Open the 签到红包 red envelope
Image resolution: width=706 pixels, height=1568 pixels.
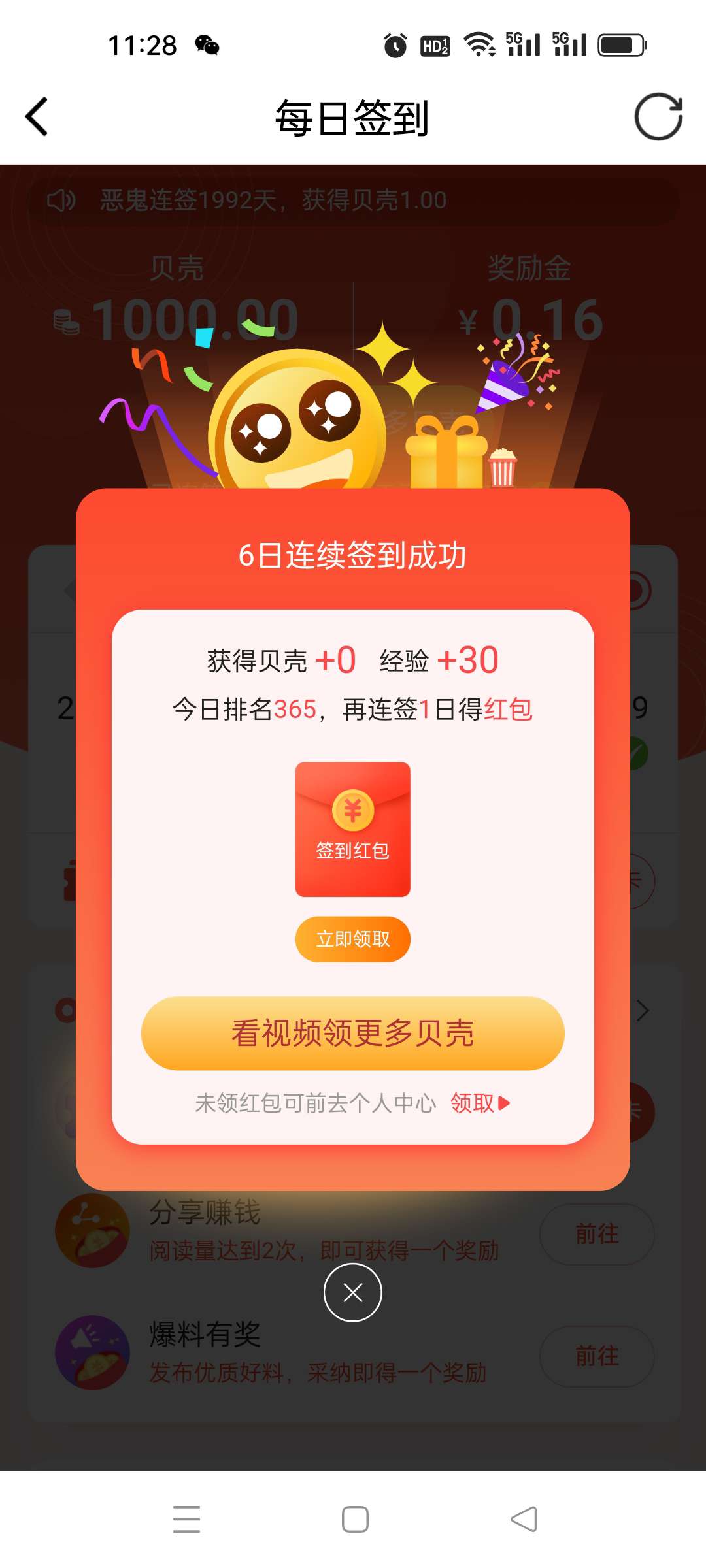click(352, 828)
